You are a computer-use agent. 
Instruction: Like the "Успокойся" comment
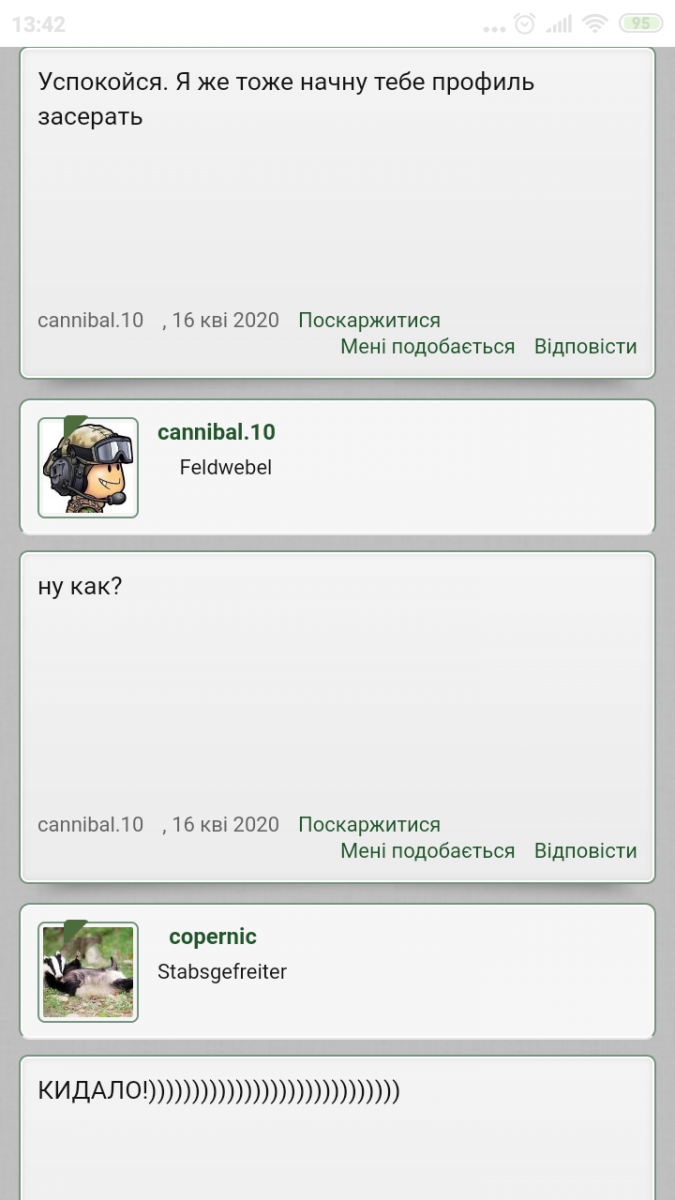tap(427, 346)
